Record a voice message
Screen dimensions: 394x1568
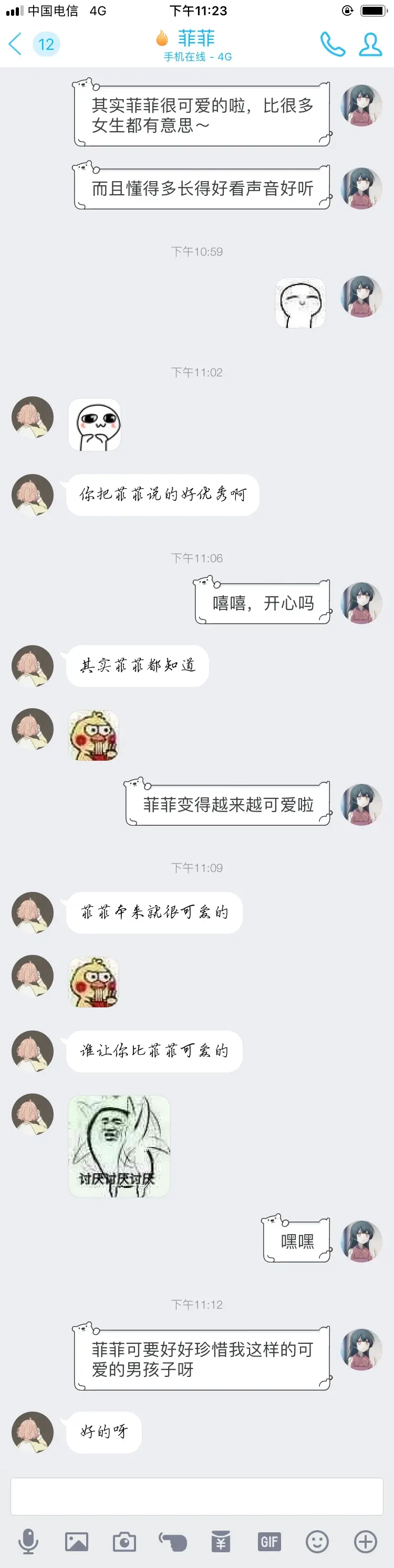[x=28, y=1541]
